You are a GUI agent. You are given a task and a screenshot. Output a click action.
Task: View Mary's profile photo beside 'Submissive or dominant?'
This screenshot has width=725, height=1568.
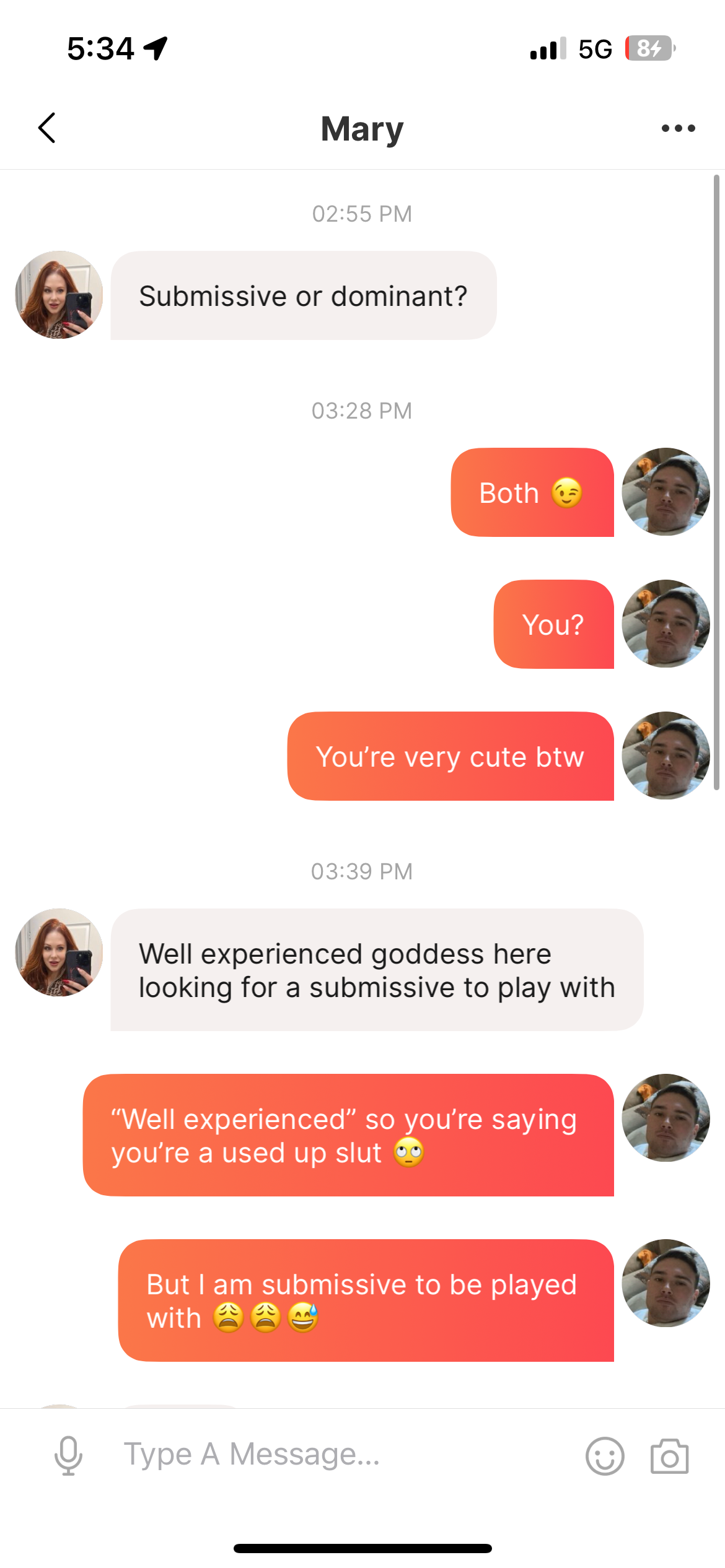(x=59, y=295)
